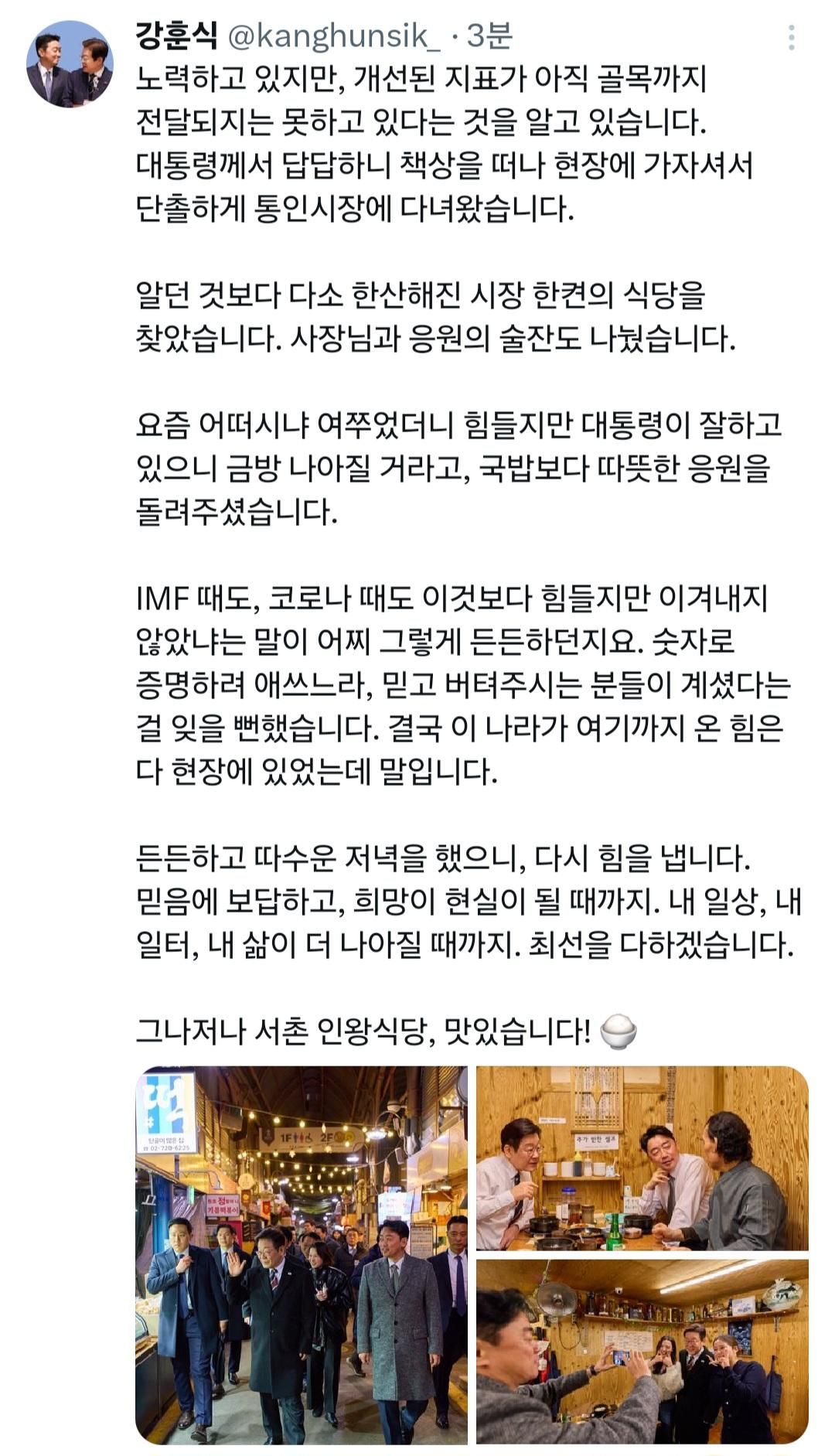The height and width of the screenshot is (1456, 835).
Task: Open the tweet's overflow menu
Action: [x=791, y=37]
